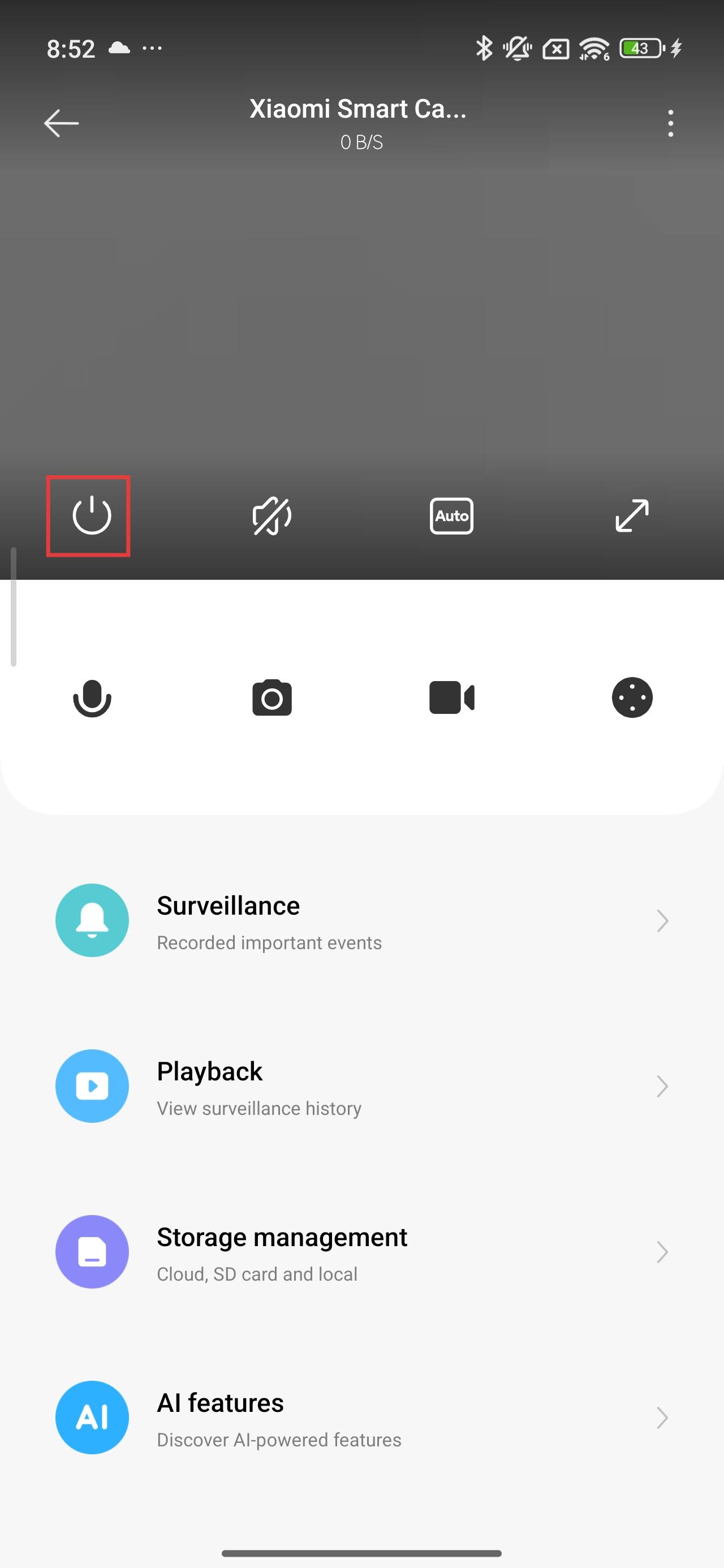Go back using the arrow
The height and width of the screenshot is (1568, 724).
point(62,123)
